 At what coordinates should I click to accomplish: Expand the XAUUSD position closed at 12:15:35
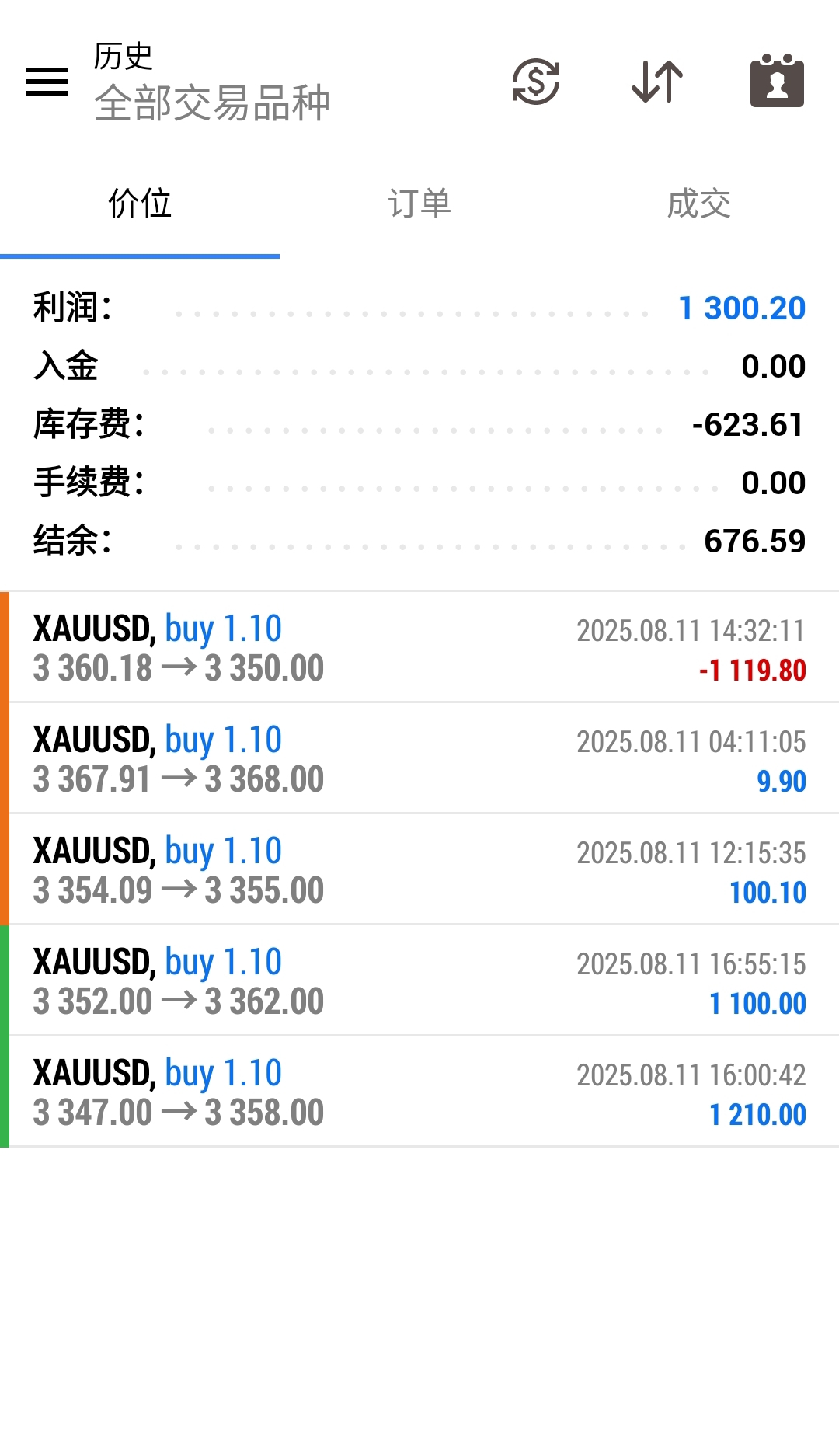click(419, 869)
